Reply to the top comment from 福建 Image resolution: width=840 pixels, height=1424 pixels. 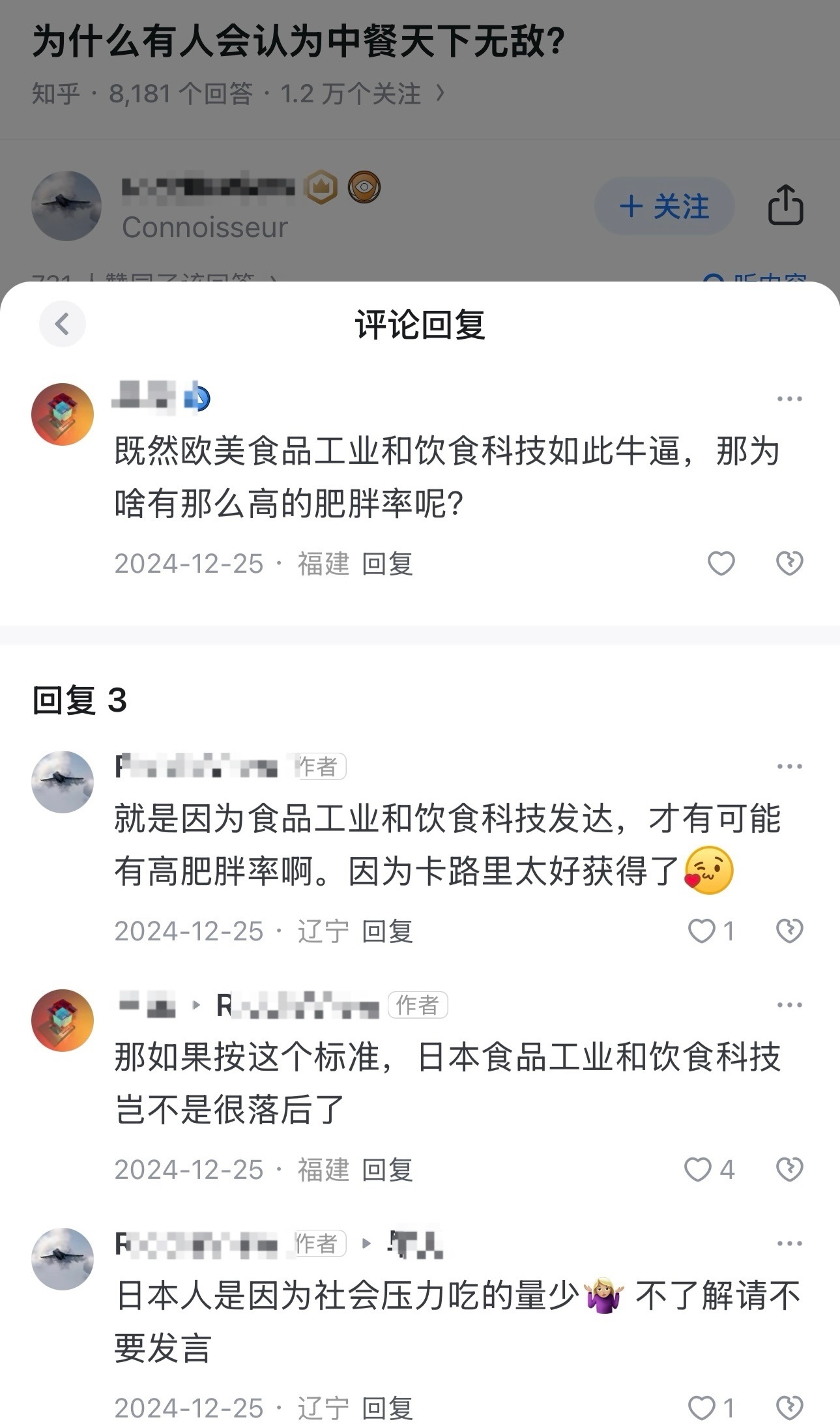click(x=387, y=564)
